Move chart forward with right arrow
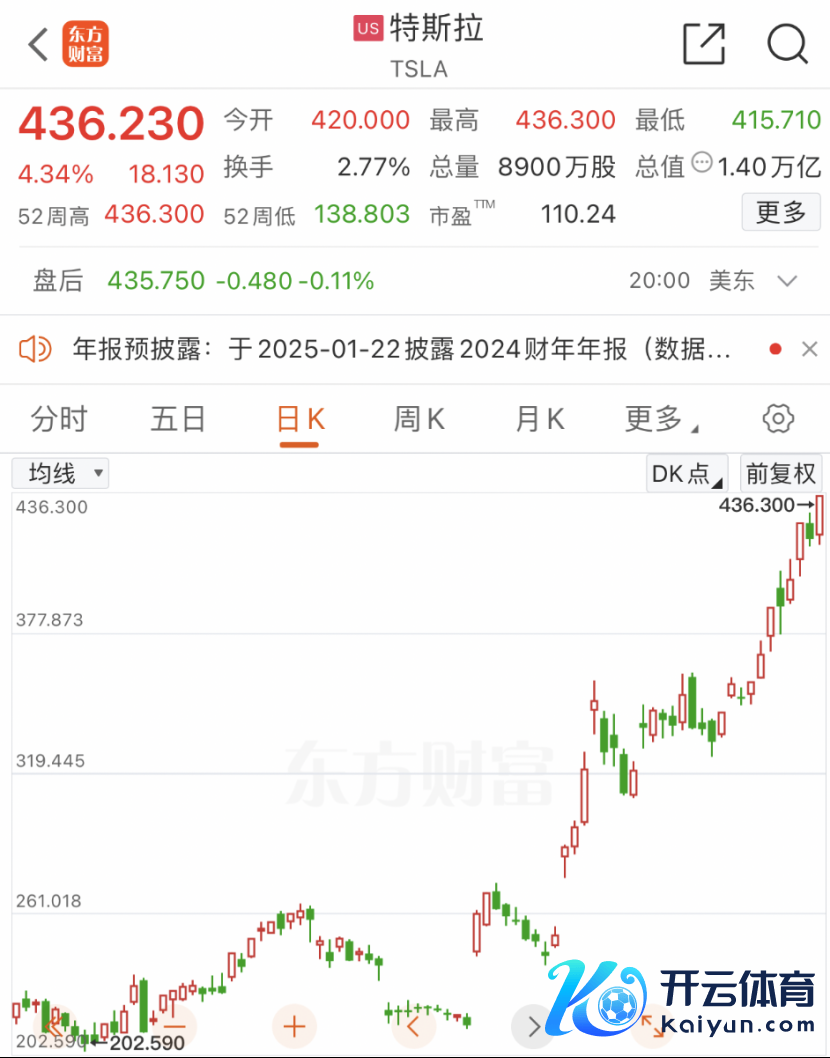 533,1025
